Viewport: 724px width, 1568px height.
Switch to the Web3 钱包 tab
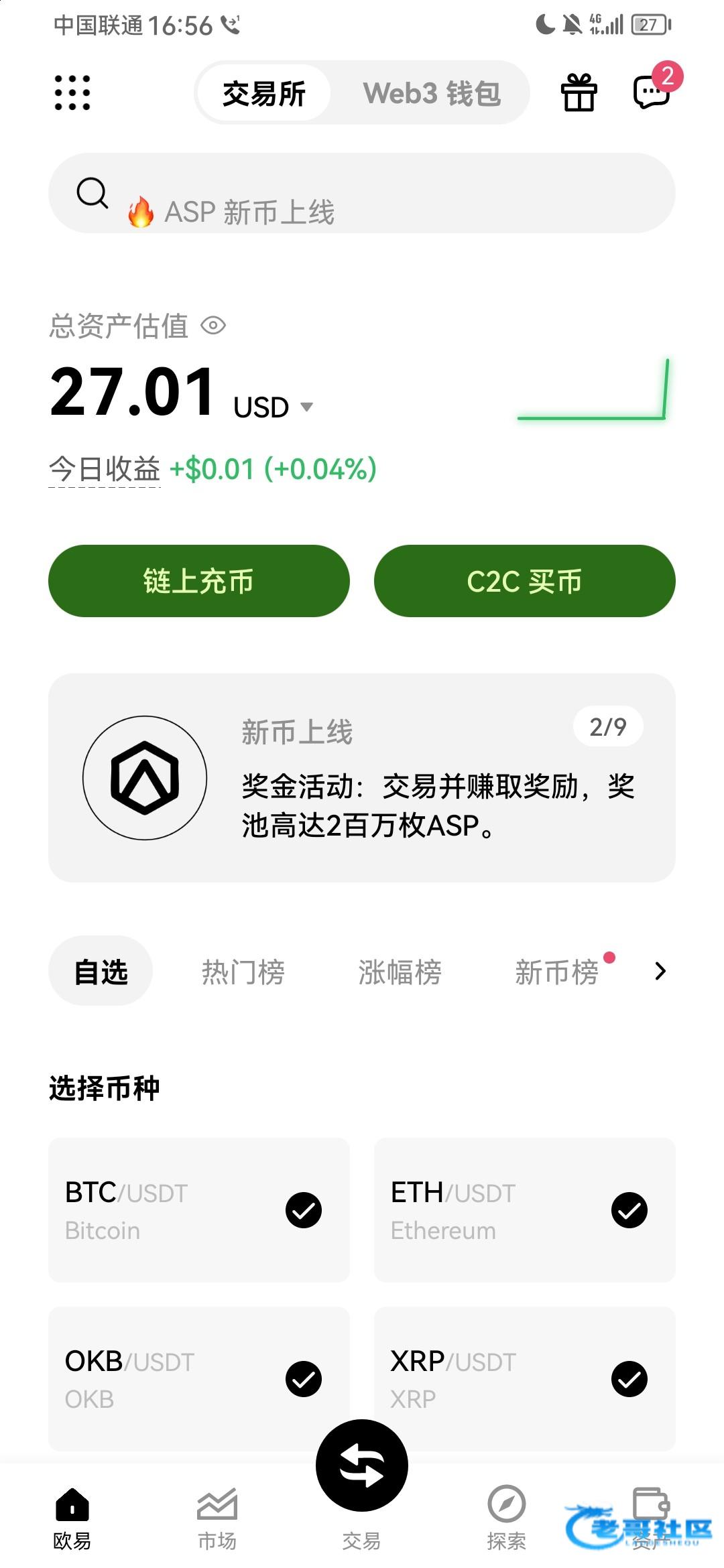coord(432,93)
